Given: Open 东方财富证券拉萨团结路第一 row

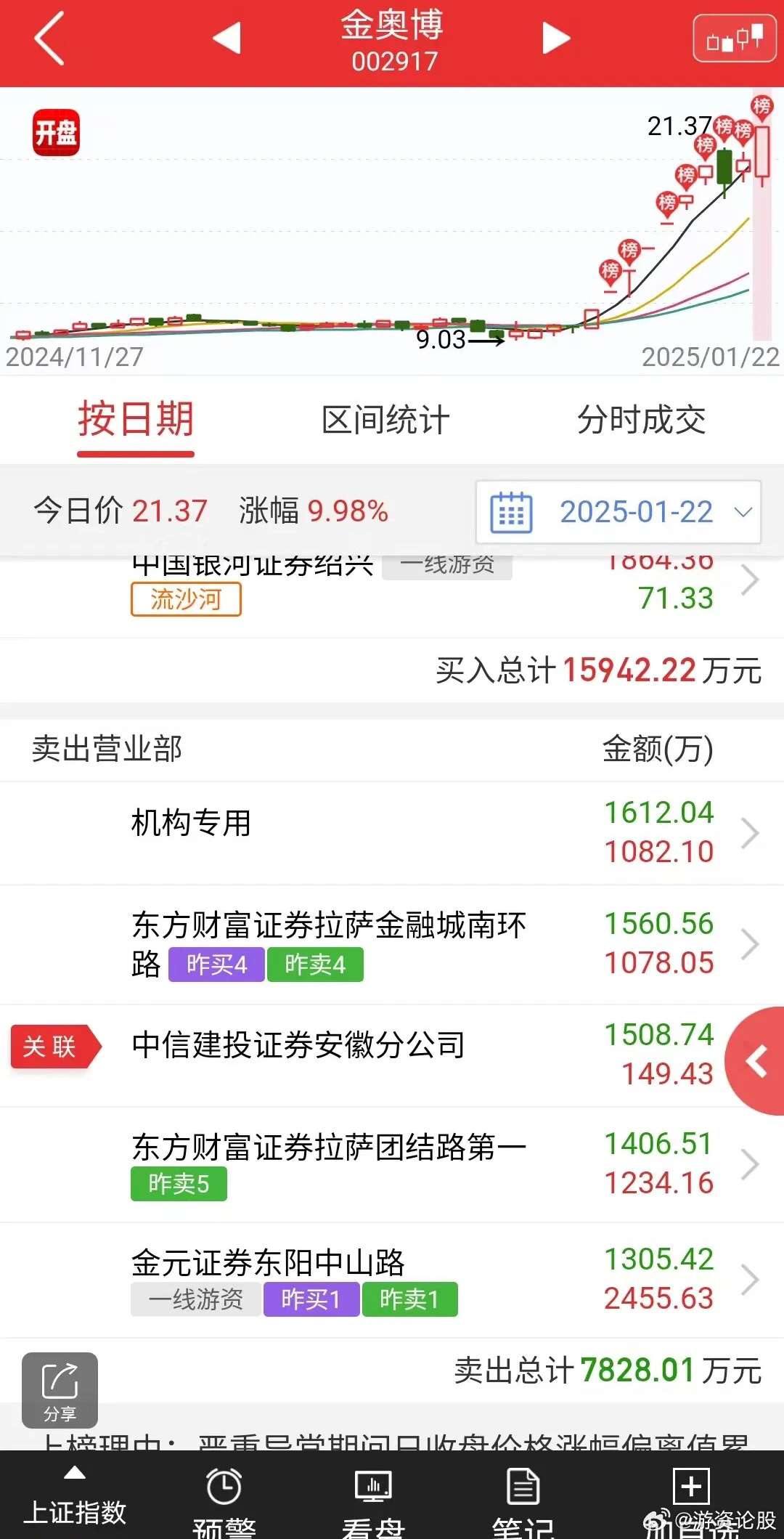Looking at the screenshot, I should 392,1165.
